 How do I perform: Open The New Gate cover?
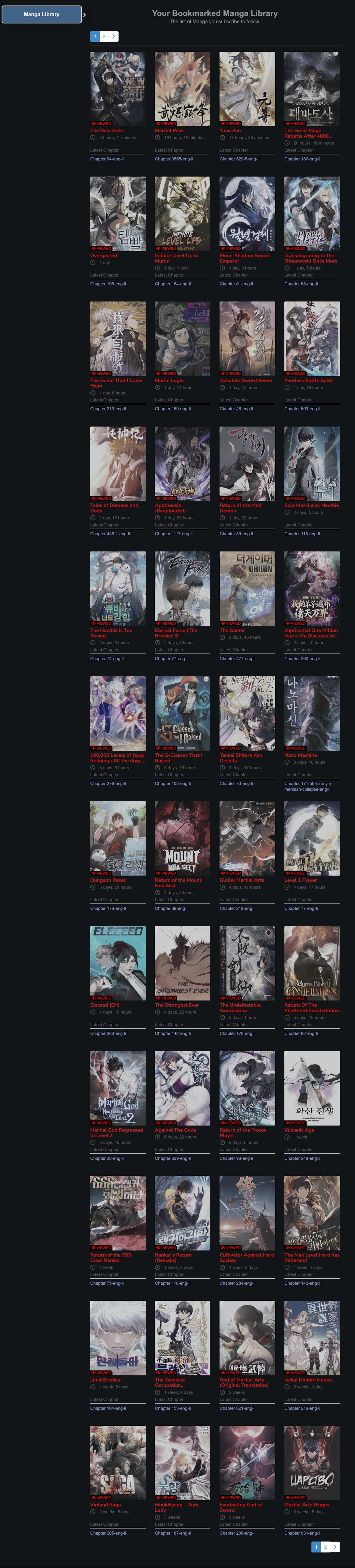pyautogui.click(x=117, y=88)
